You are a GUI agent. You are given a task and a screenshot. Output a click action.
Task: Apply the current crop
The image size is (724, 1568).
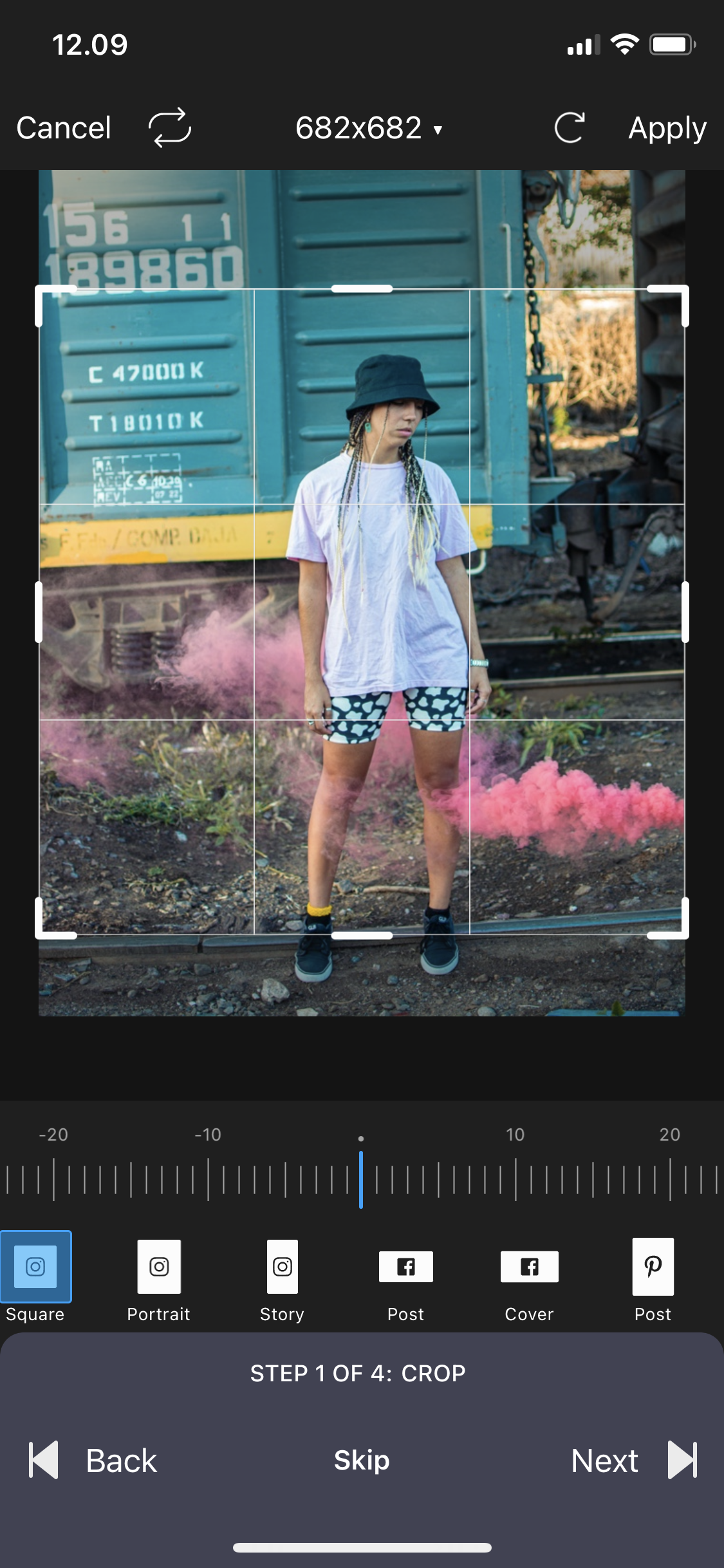[667, 127]
